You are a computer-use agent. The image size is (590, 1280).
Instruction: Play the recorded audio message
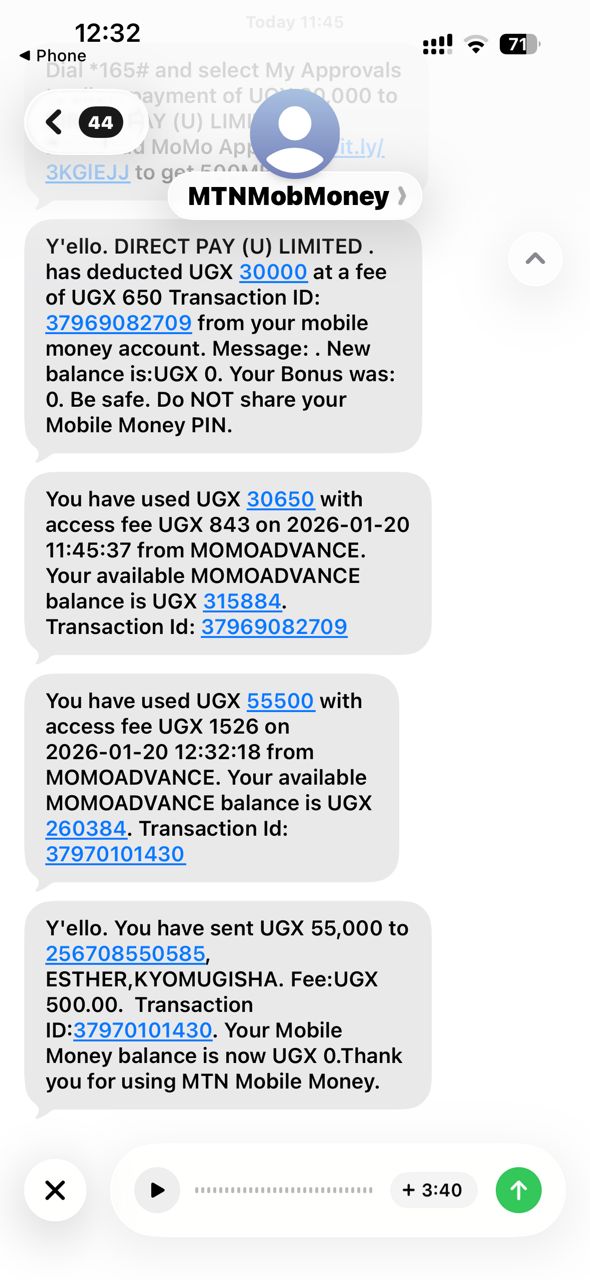tap(157, 1190)
